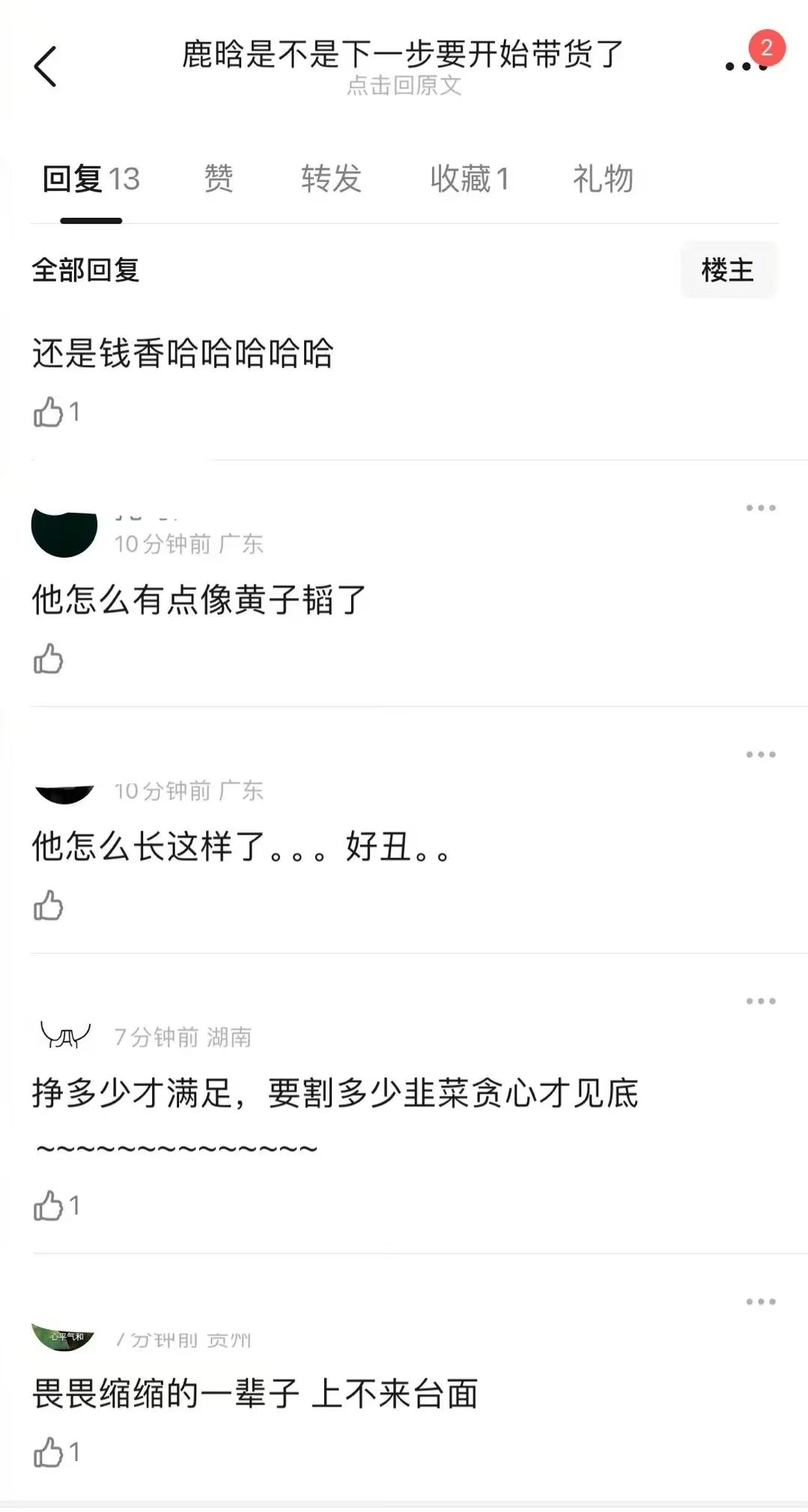Switch to the 礼物 tab
The width and height of the screenshot is (808, 1512).
[x=603, y=179]
